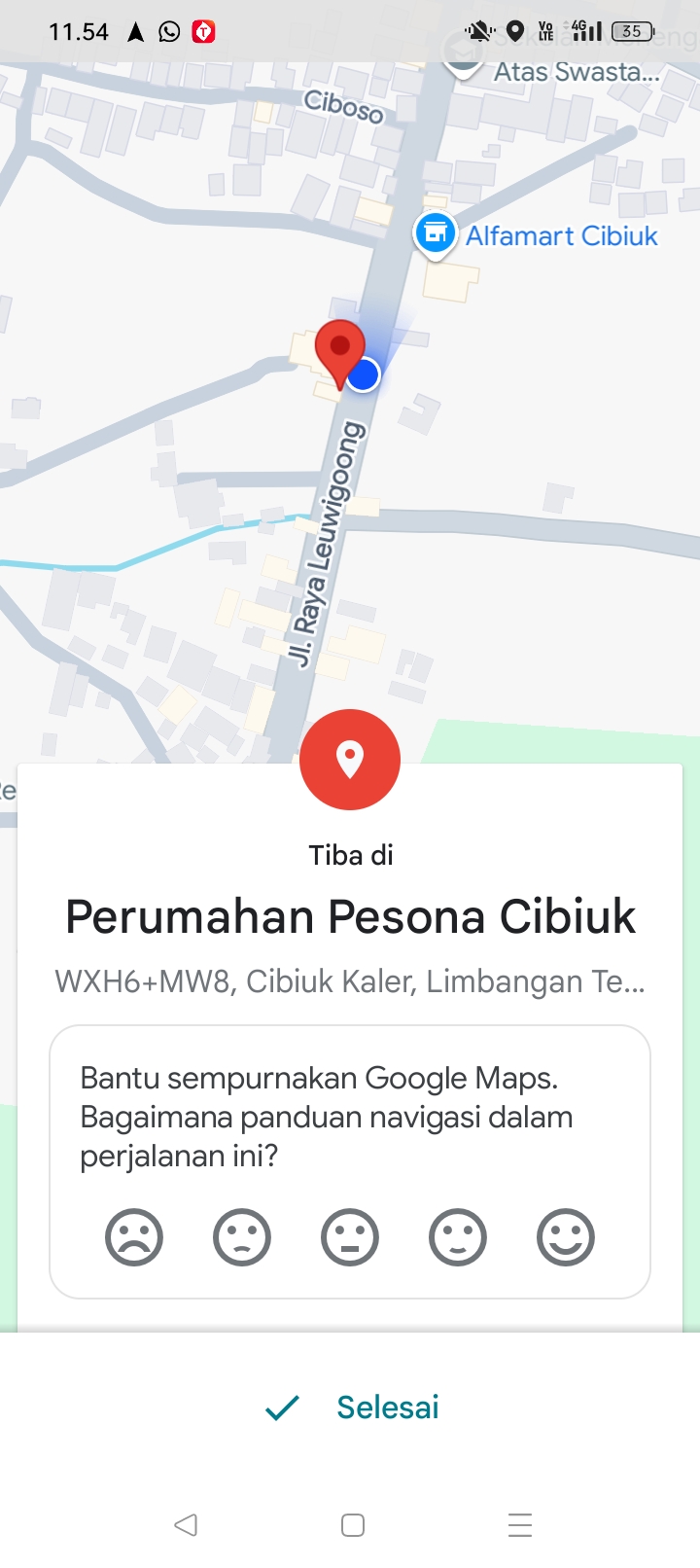Rate navigation with the slightly sad face
Image resolution: width=700 pixels, height=1568 pixels.
pyautogui.click(x=242, y=1237)
